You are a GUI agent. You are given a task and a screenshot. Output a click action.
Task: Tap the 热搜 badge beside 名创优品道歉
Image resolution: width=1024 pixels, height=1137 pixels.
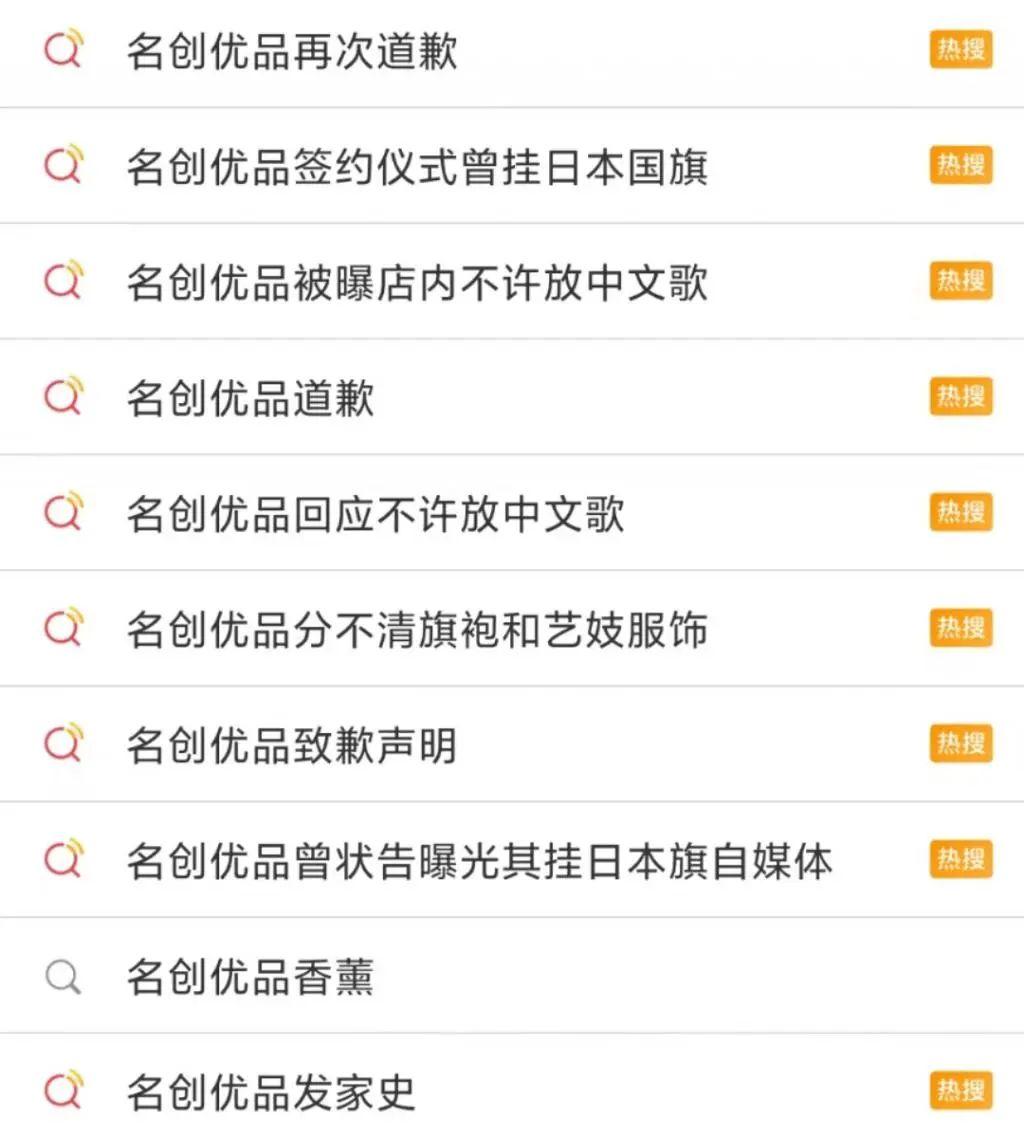tap(960, 396)
